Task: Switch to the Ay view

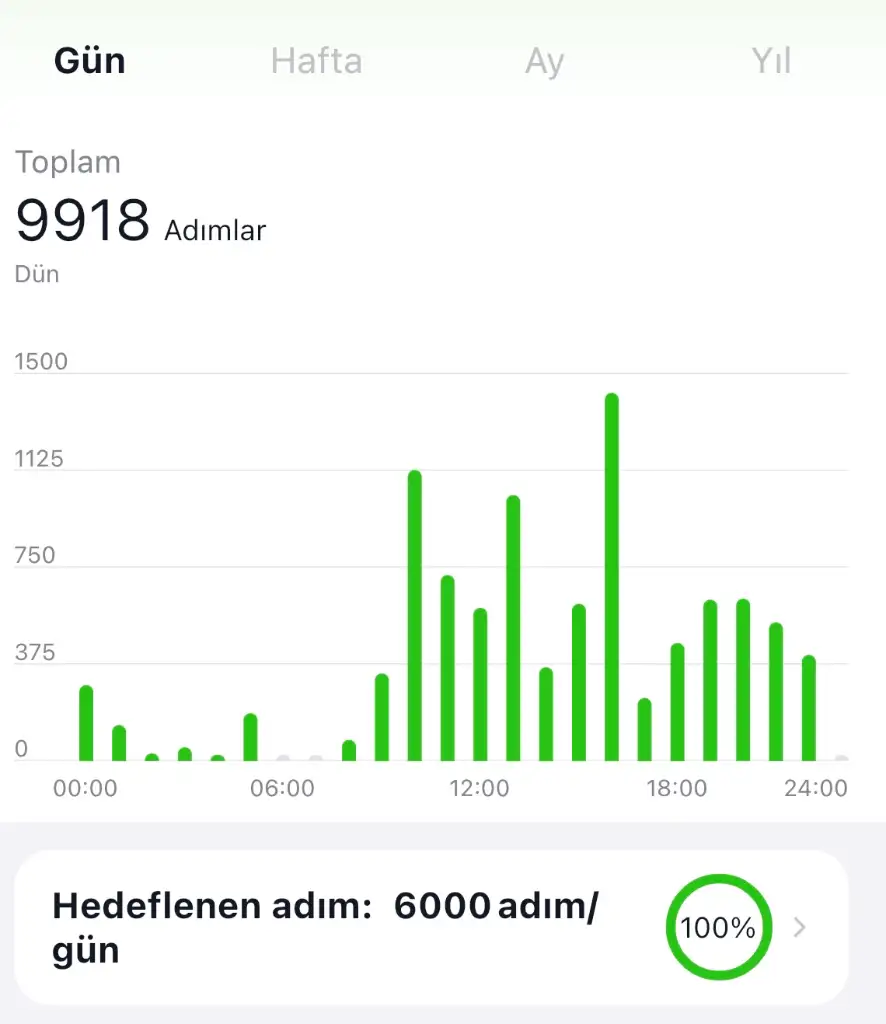Action: 544,61
